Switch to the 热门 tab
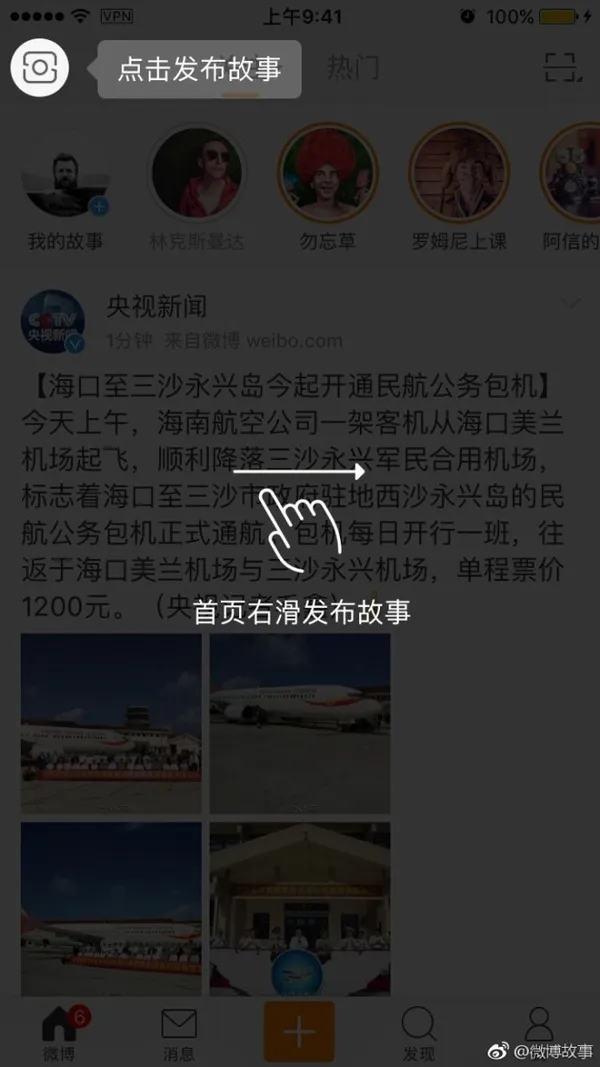 pos(353,68)
